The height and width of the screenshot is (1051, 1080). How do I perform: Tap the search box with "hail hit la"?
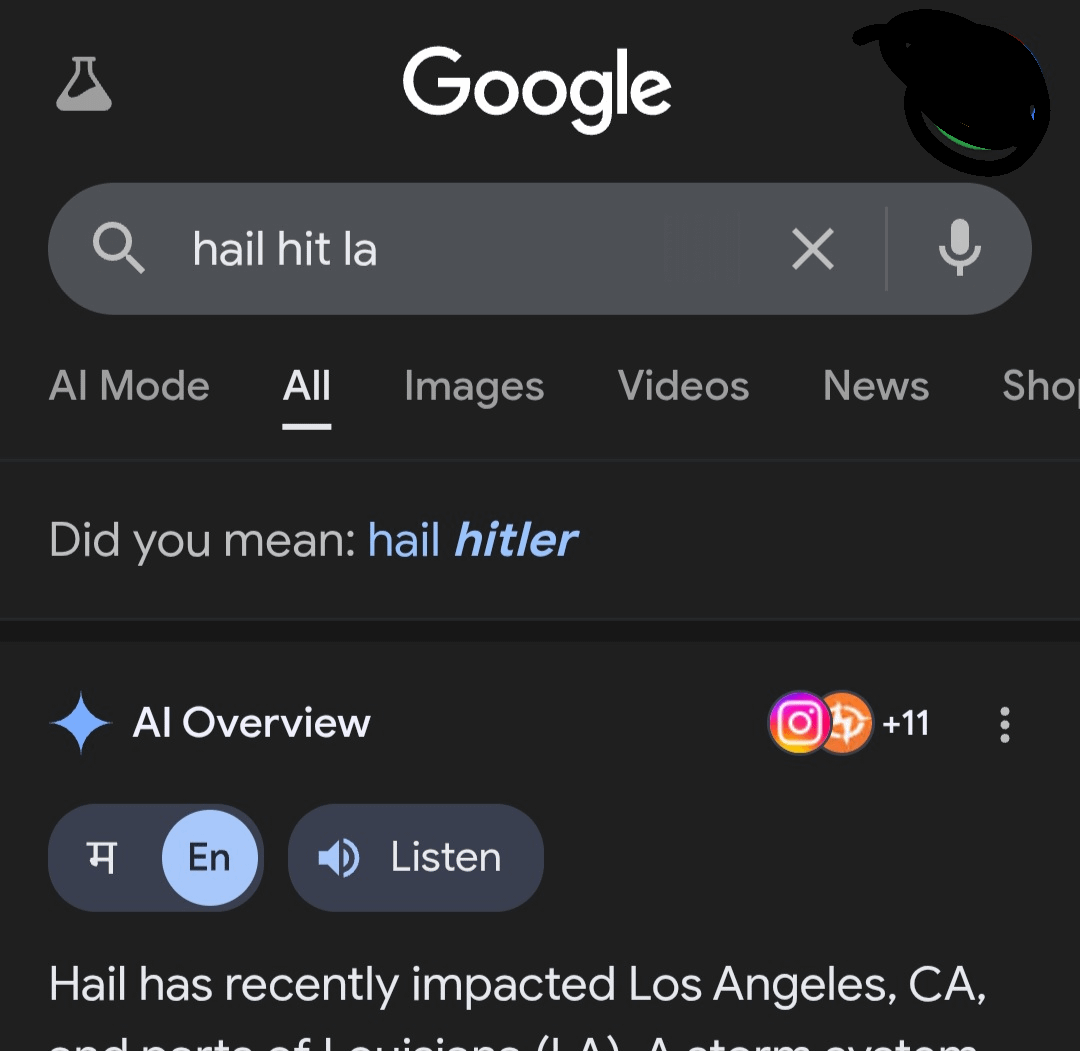(420, 249)
